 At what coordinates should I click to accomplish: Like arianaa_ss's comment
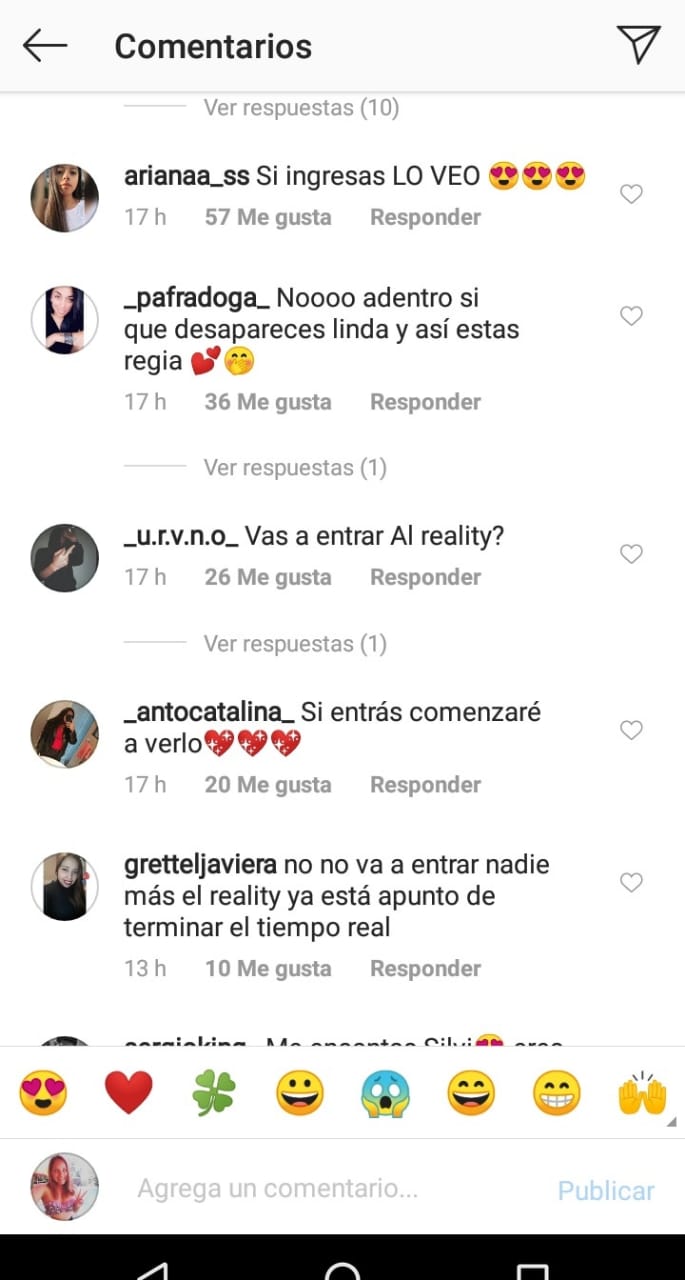(x=631, y=194)
